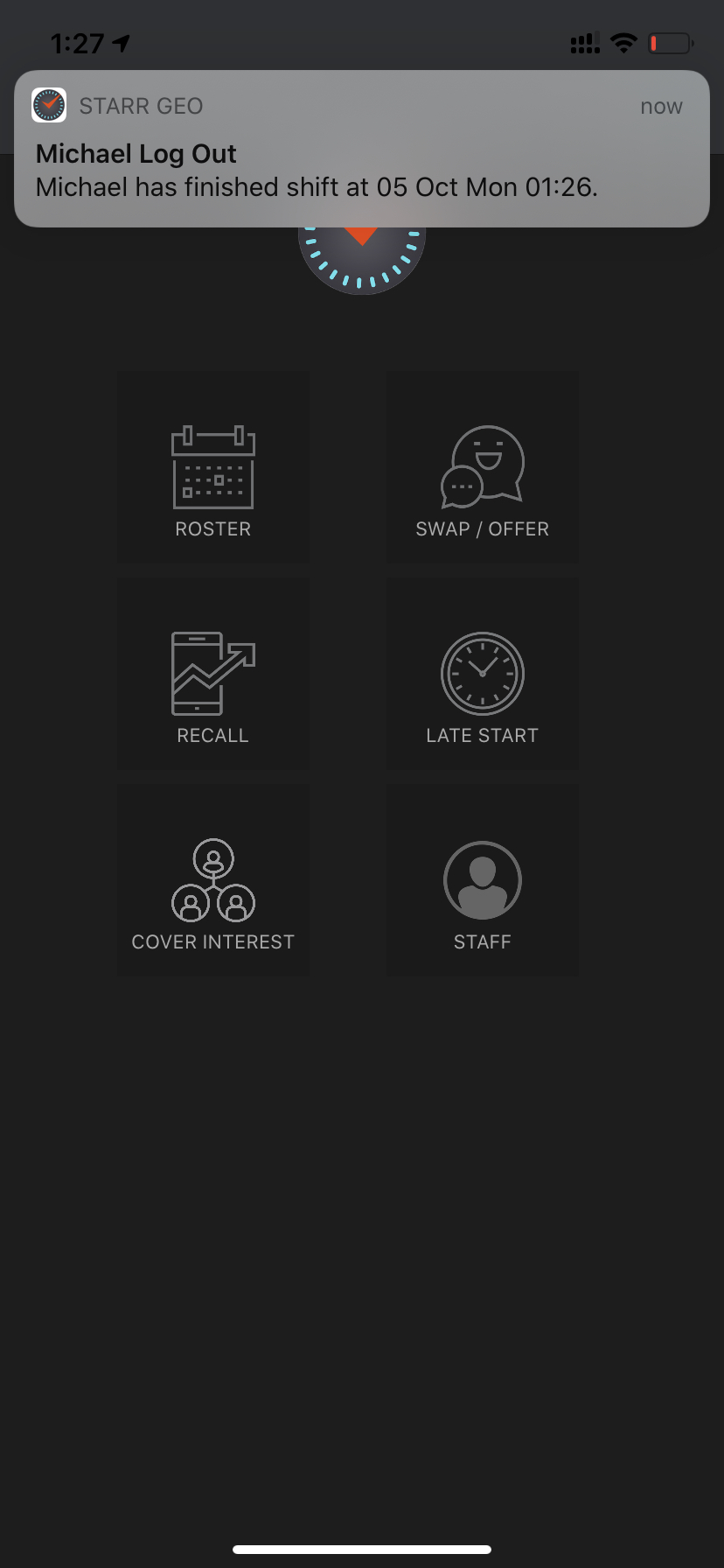
Task: Open Swap / Offer section
Action: coord(482,467)
